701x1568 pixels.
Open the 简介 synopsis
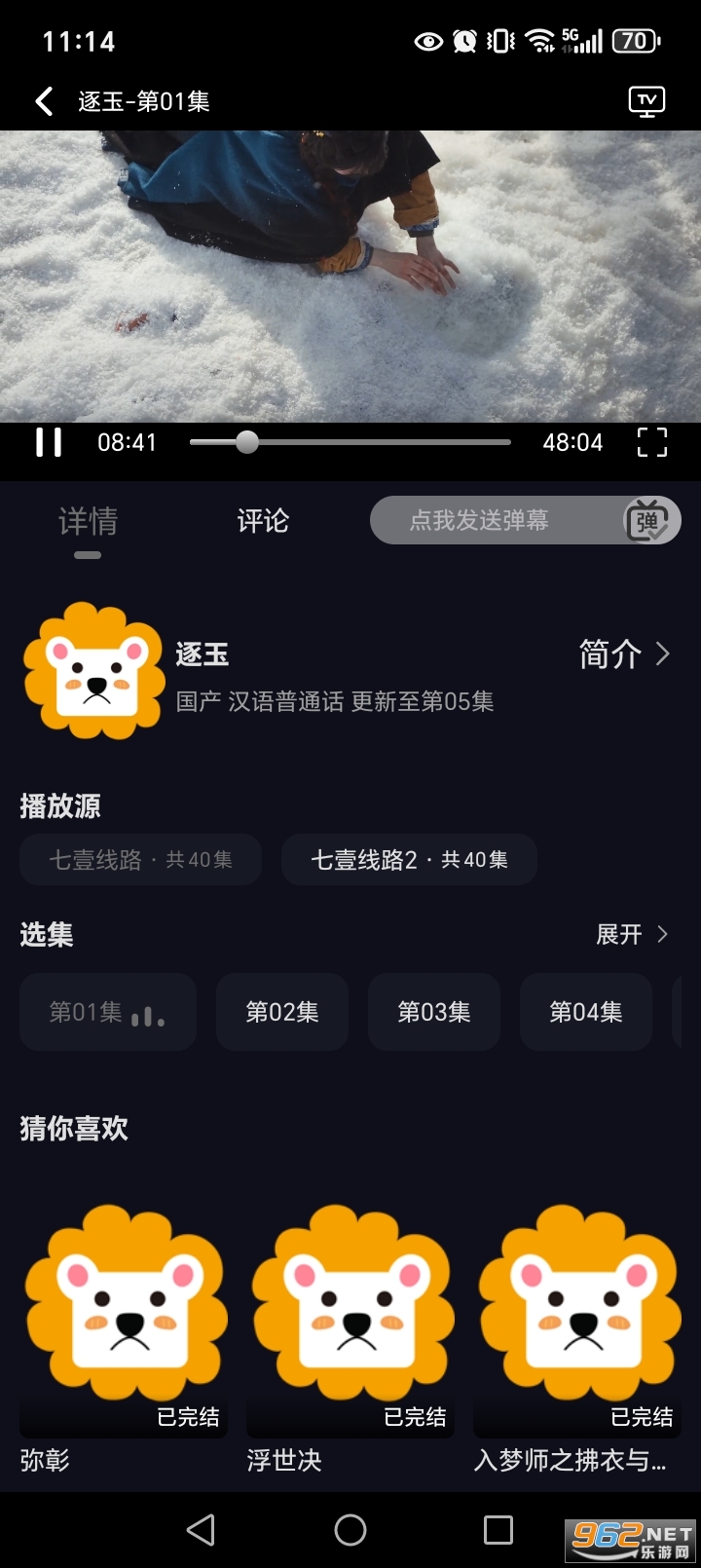click(623, 654)
